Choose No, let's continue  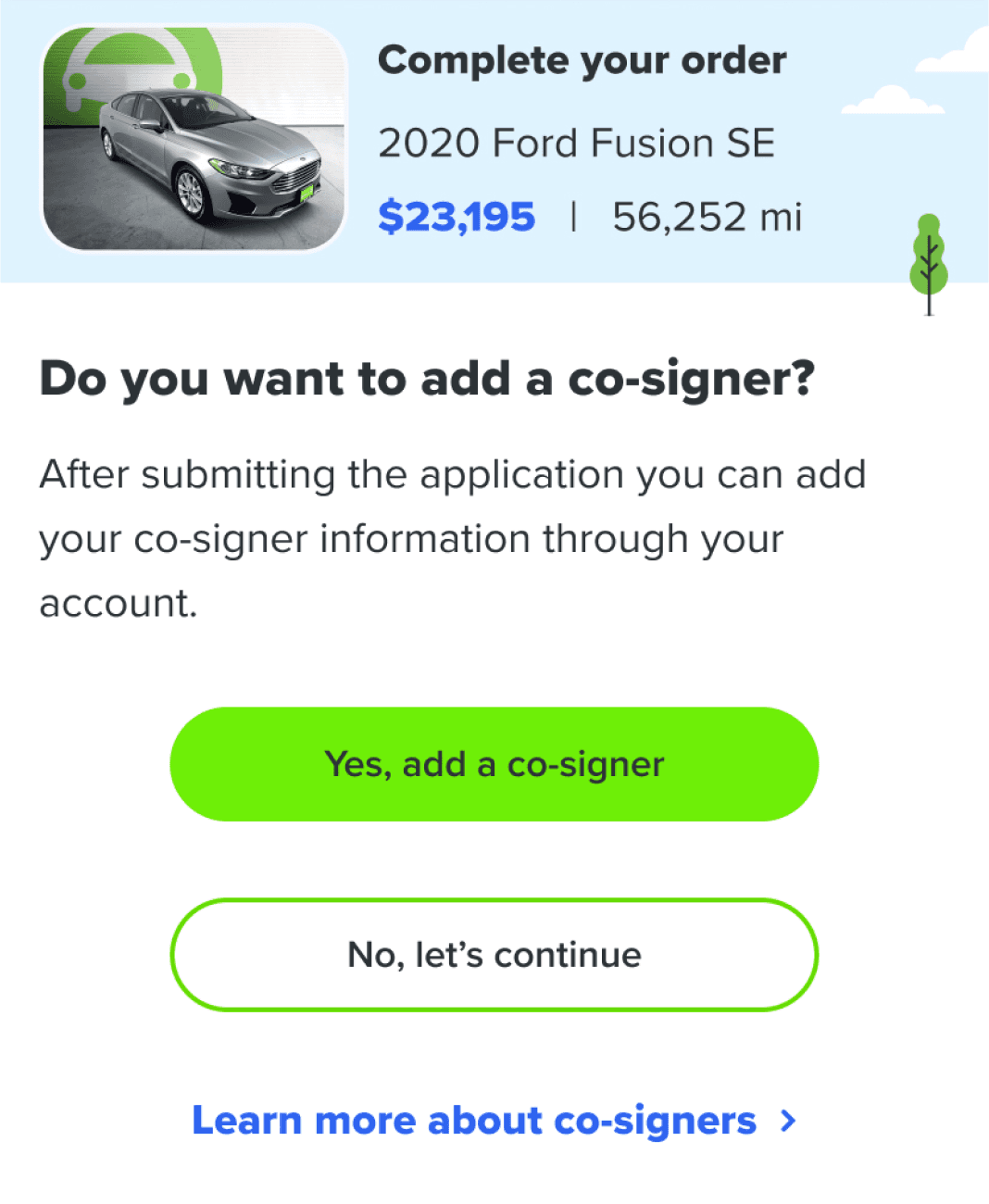coord(494,955)
